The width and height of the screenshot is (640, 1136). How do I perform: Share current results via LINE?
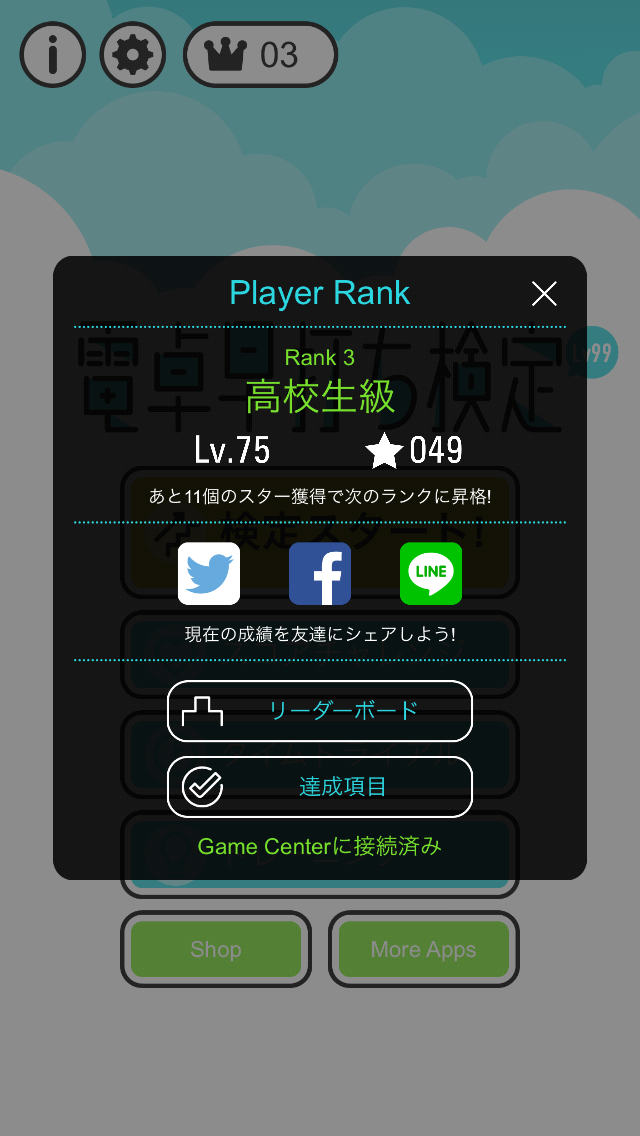[431, 573]
